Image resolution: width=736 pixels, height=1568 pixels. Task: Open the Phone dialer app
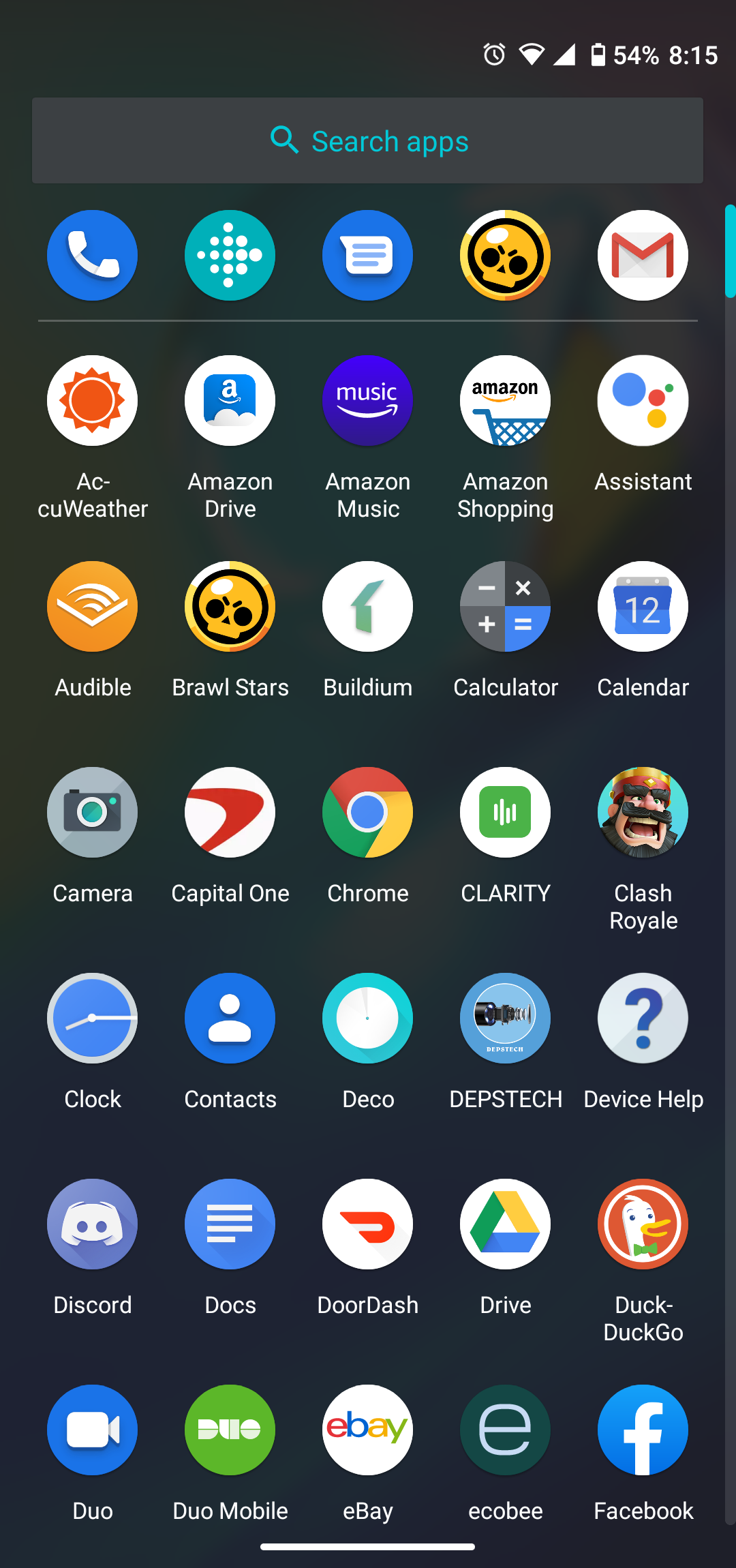point(93,256)
